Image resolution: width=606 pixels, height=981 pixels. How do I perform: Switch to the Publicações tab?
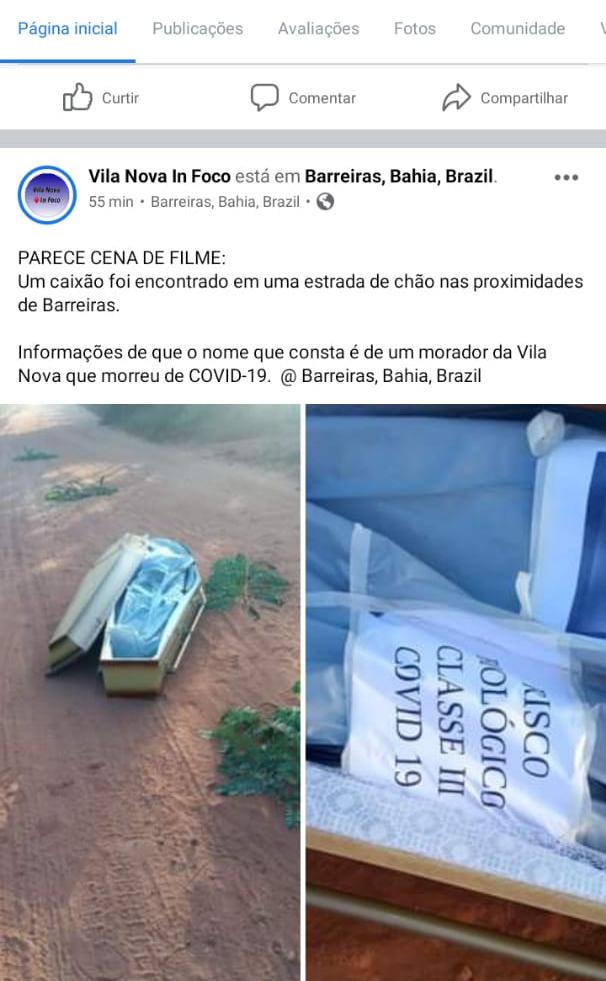click(x=197, y=28)
